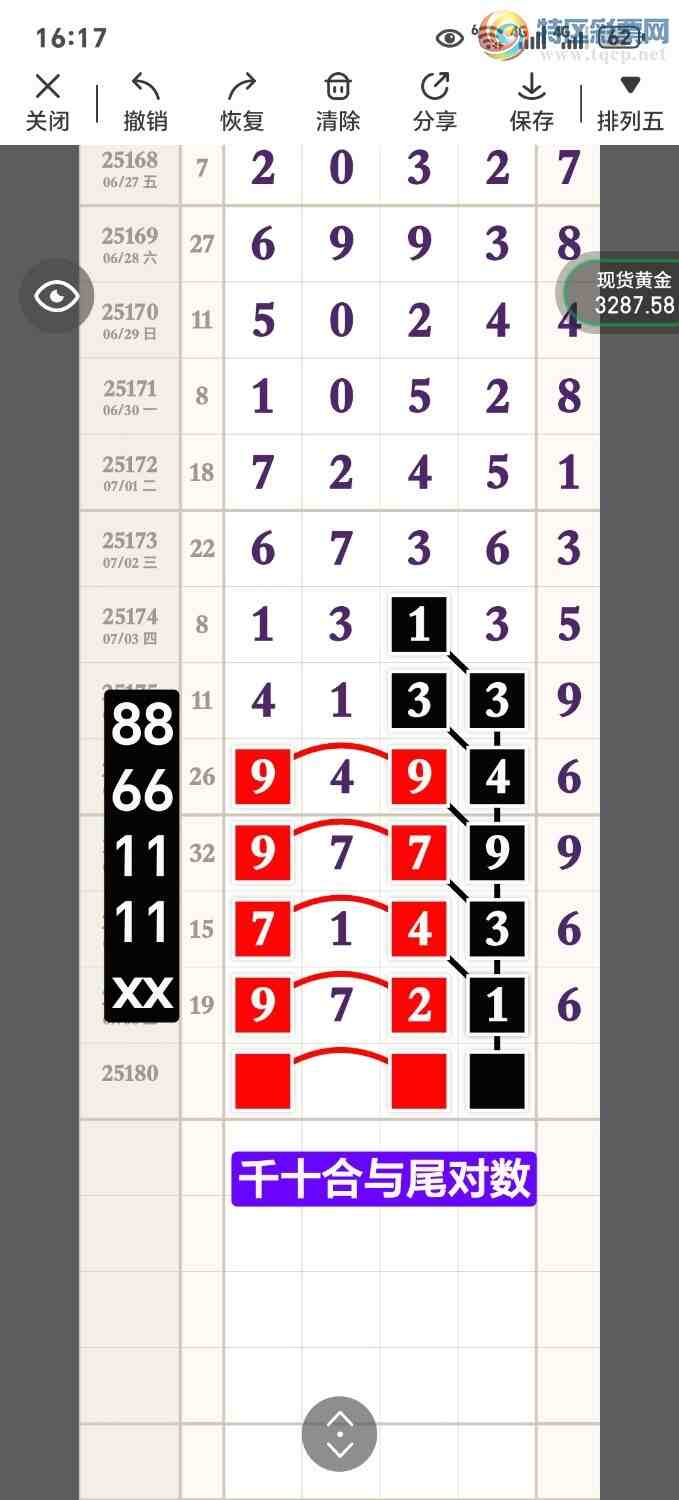The width and height of the screenshot is (679, 1500).
Task: Undo the last drawing action
Action: (x=145, y=102)
